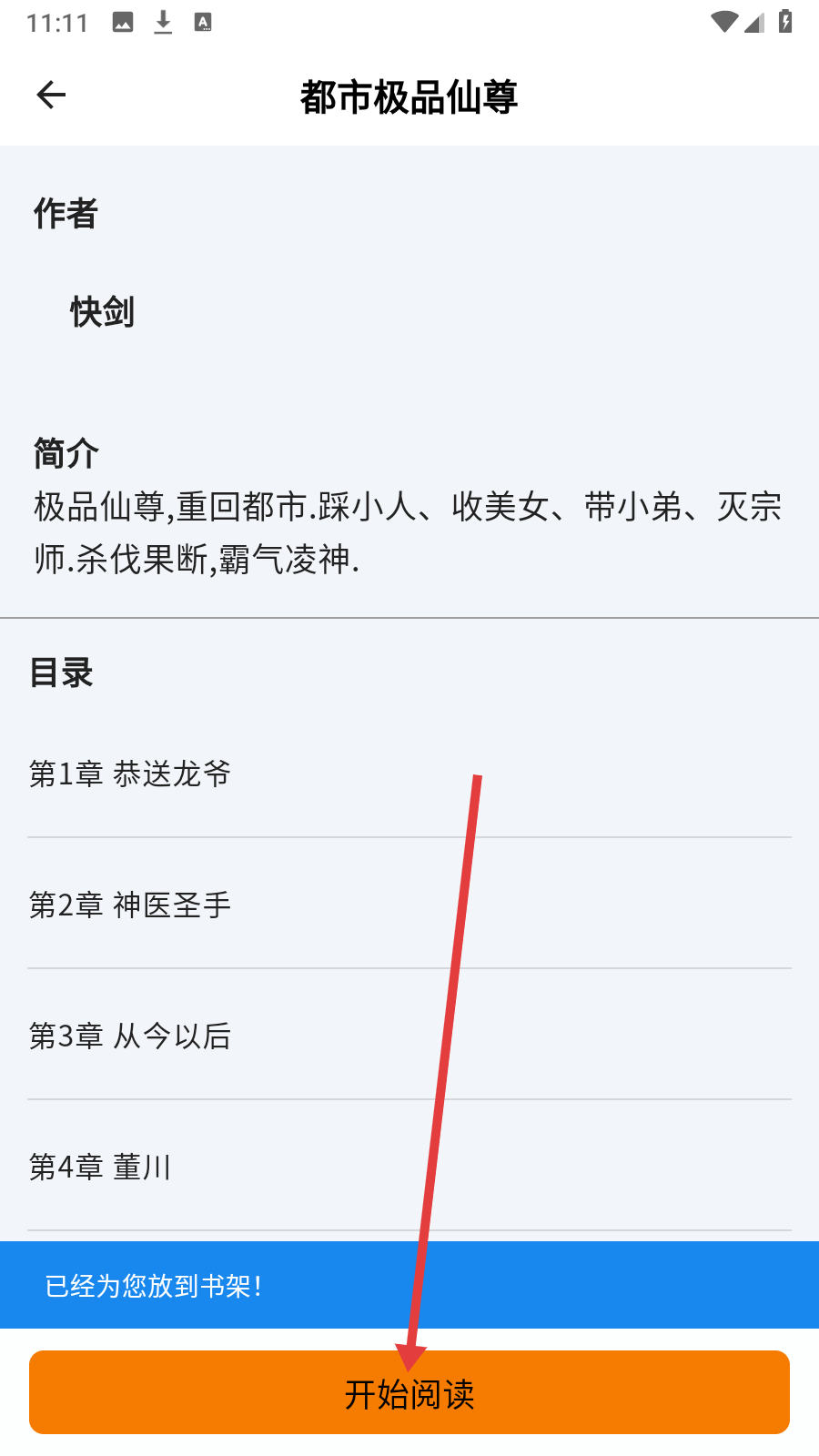Open chapter 第4章 董川
819x1456 pixels.
coord(409,1166)
